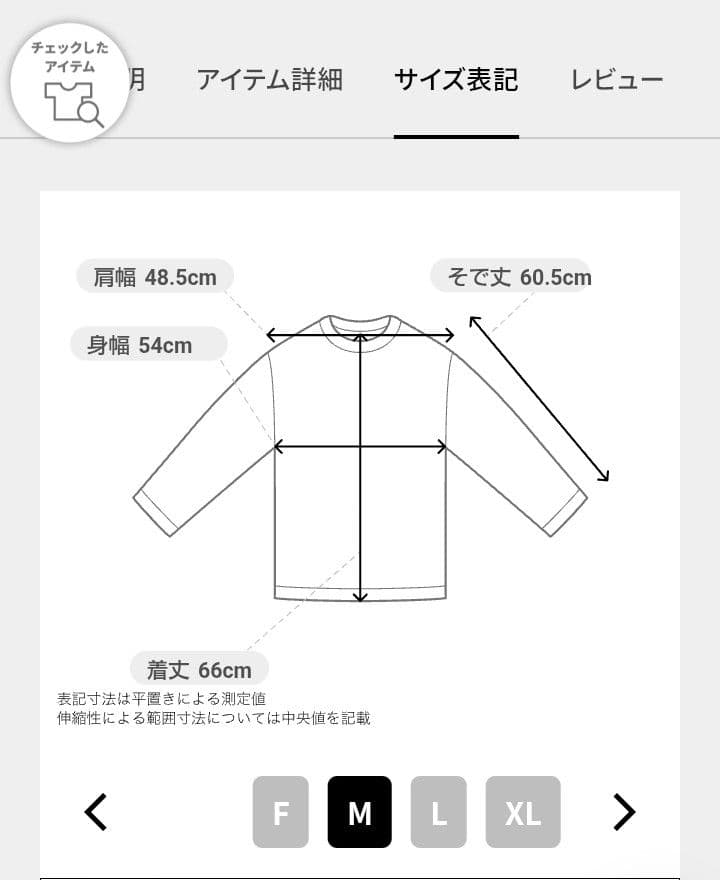
Task: Switch to the アイテム詳細 tab
Action: pos(269,80)
